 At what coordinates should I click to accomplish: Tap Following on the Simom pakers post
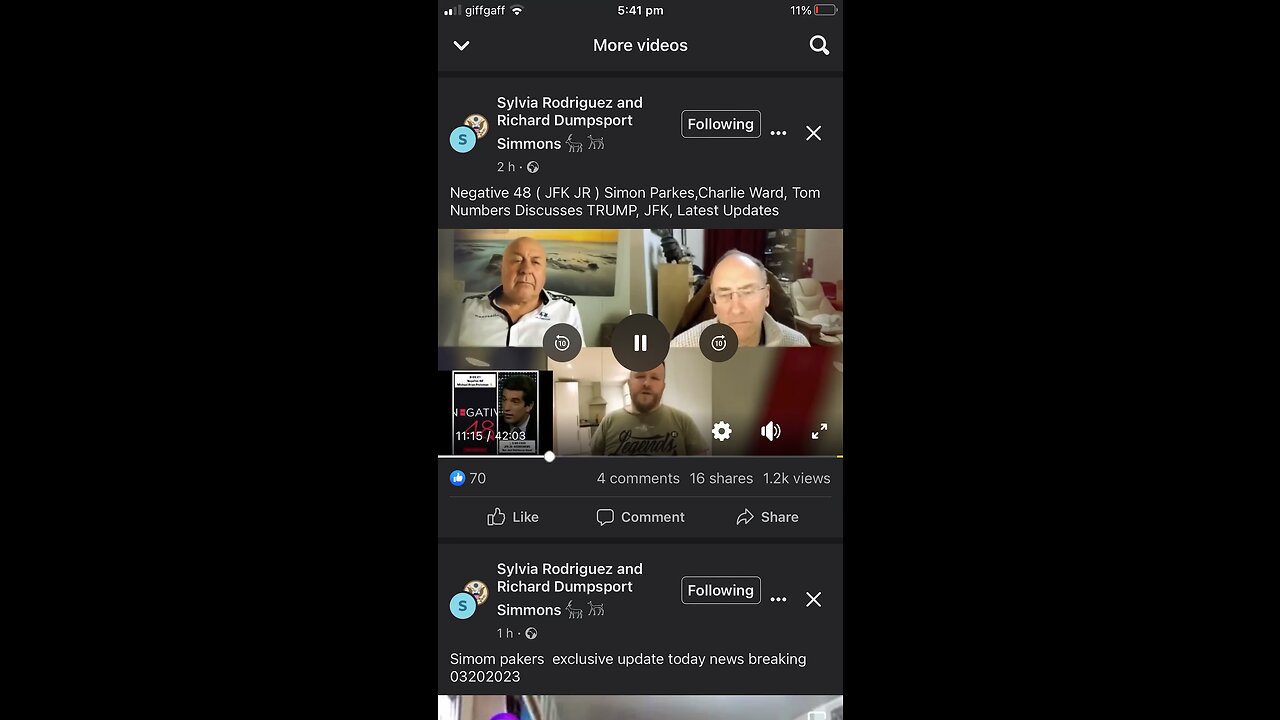(x=720, y=590)
